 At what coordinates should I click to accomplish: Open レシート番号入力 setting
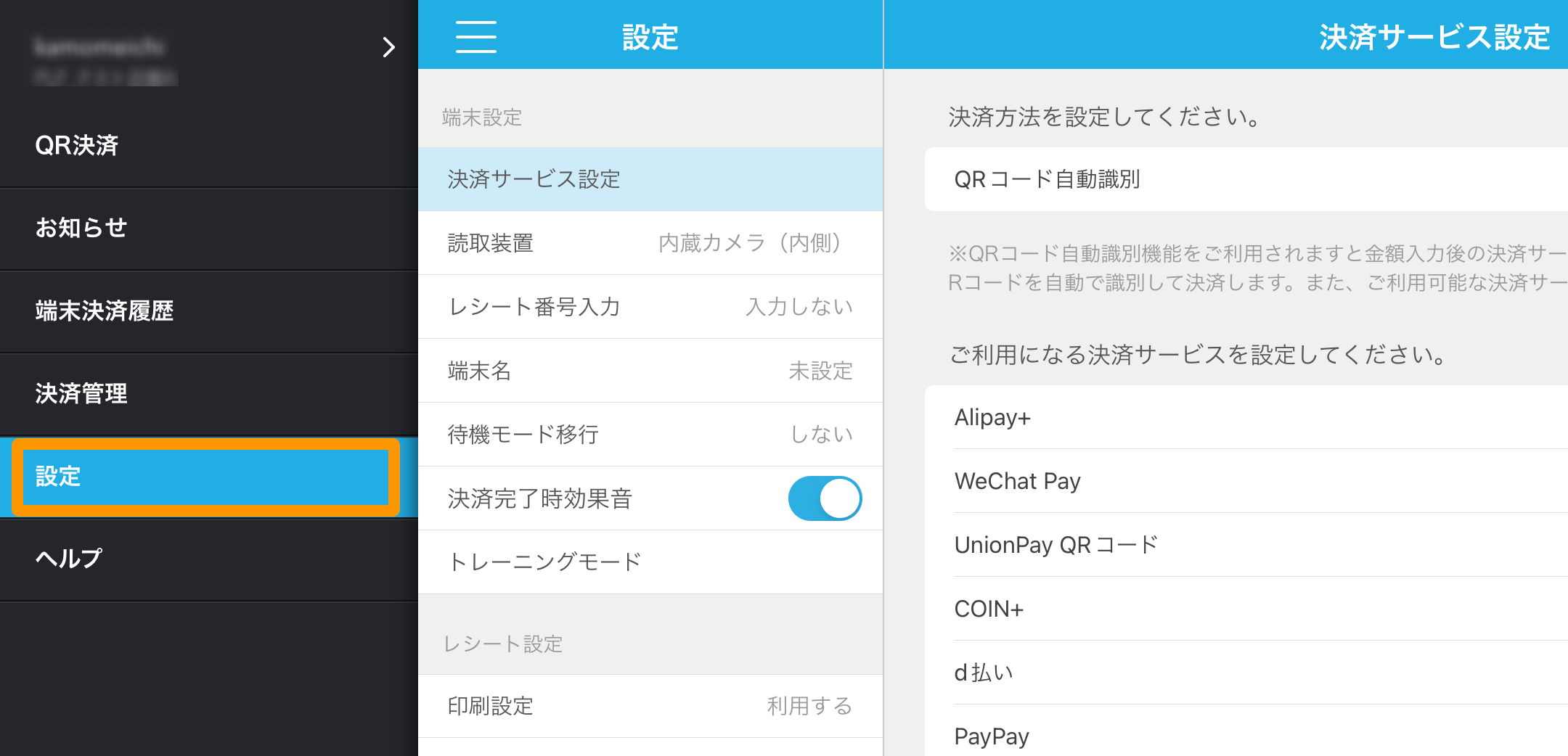point(650,307)
